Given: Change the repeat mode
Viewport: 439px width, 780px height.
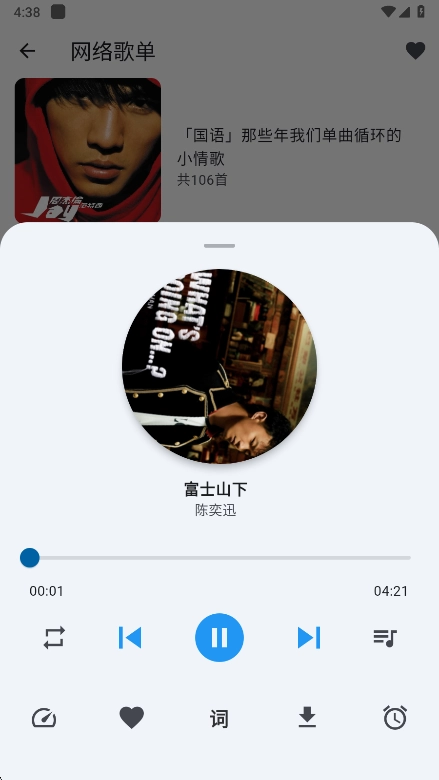Looking at the screenshot, I should click(54, 637).
